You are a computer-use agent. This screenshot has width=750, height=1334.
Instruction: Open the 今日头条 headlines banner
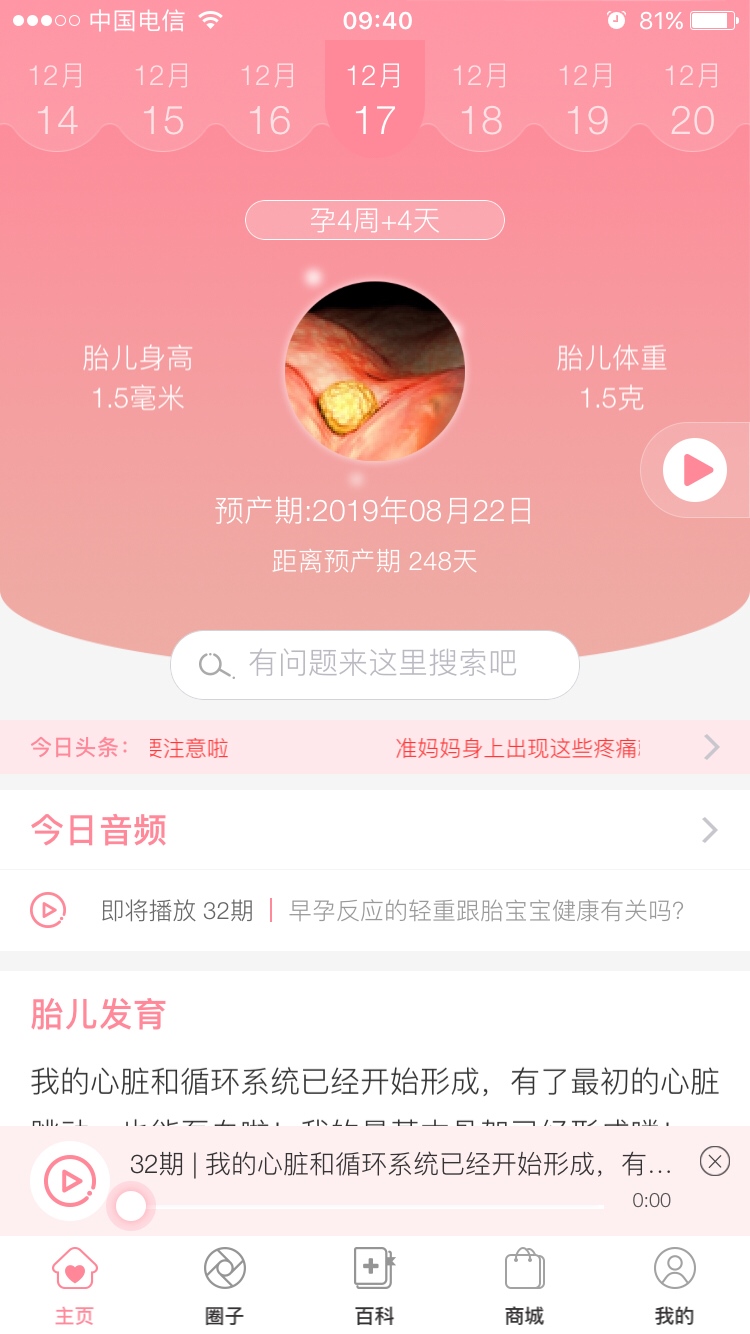coord(375,747)
